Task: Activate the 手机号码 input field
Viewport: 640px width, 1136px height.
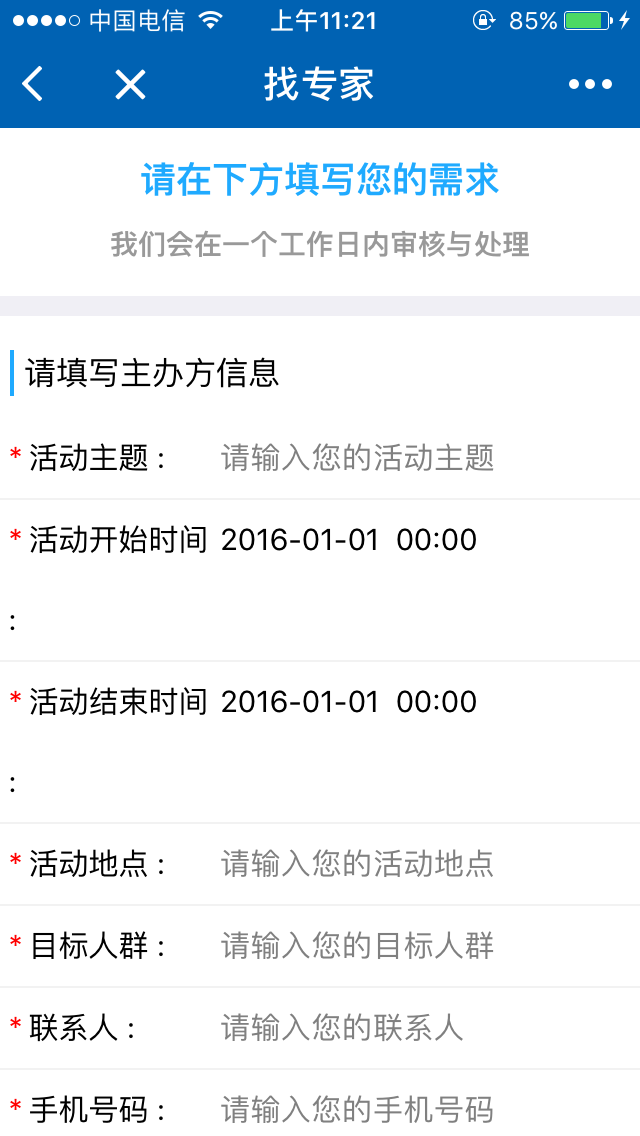Action: click(x=420, y=1109)
